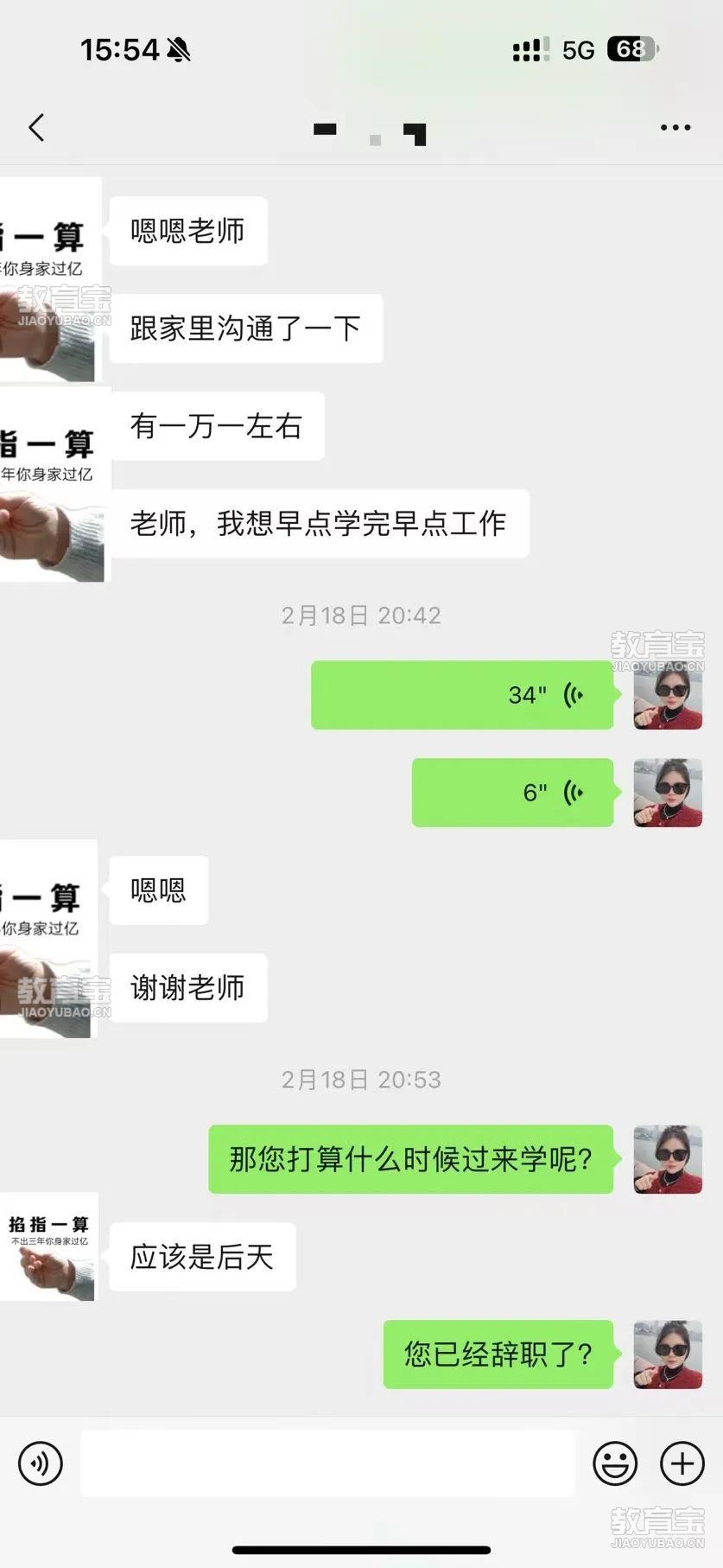Play the 6-second voice message

[512, 793]
